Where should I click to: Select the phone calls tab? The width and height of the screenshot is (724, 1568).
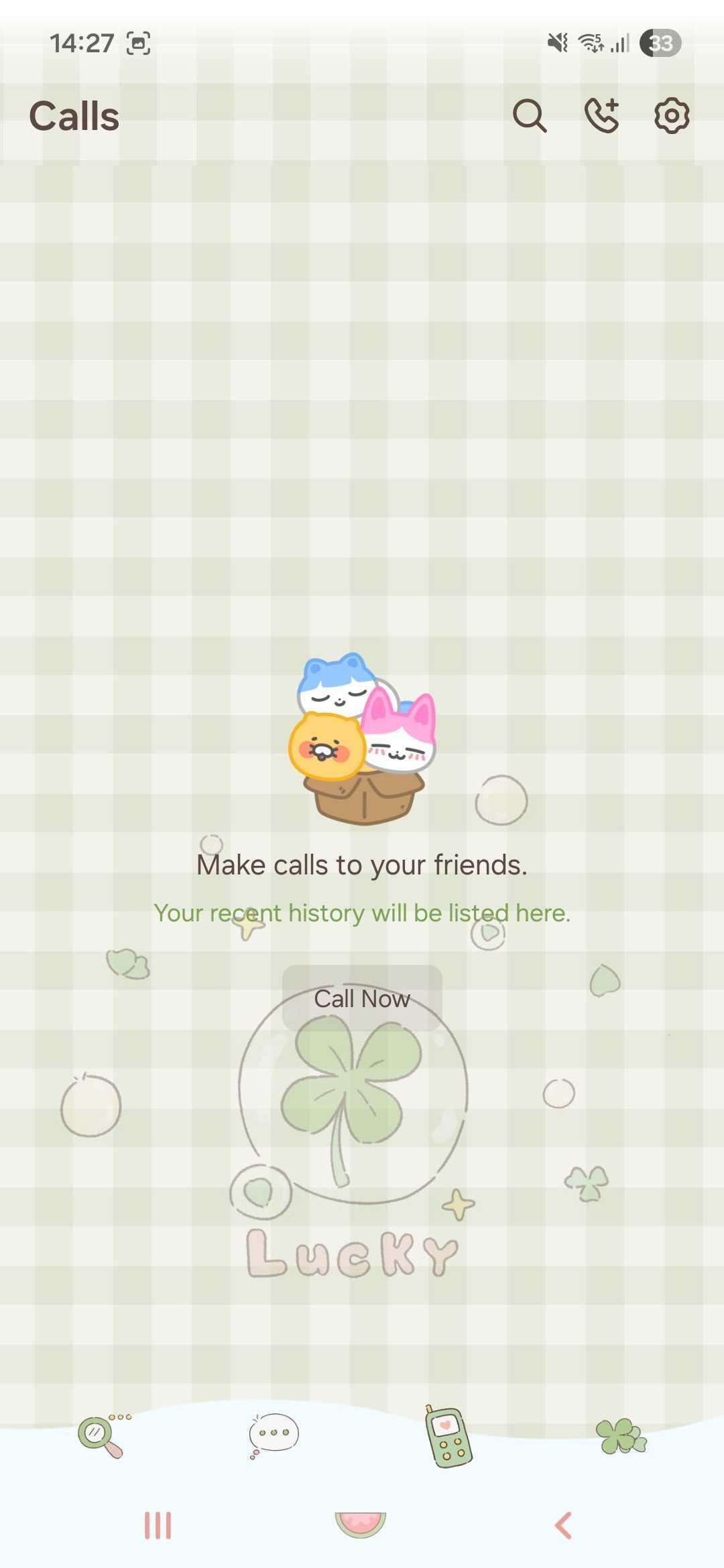click(x=448, y=1436)
